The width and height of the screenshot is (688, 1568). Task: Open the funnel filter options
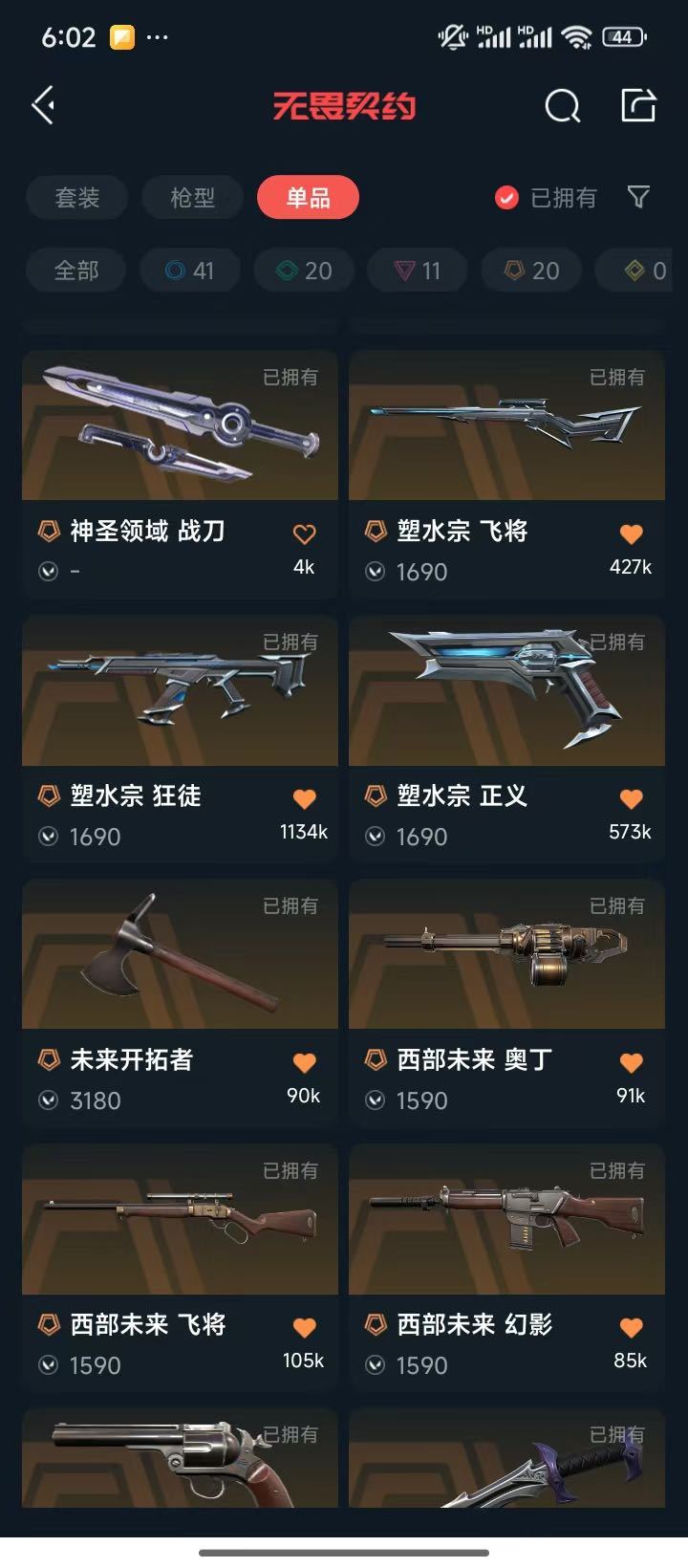coord(638,197)
